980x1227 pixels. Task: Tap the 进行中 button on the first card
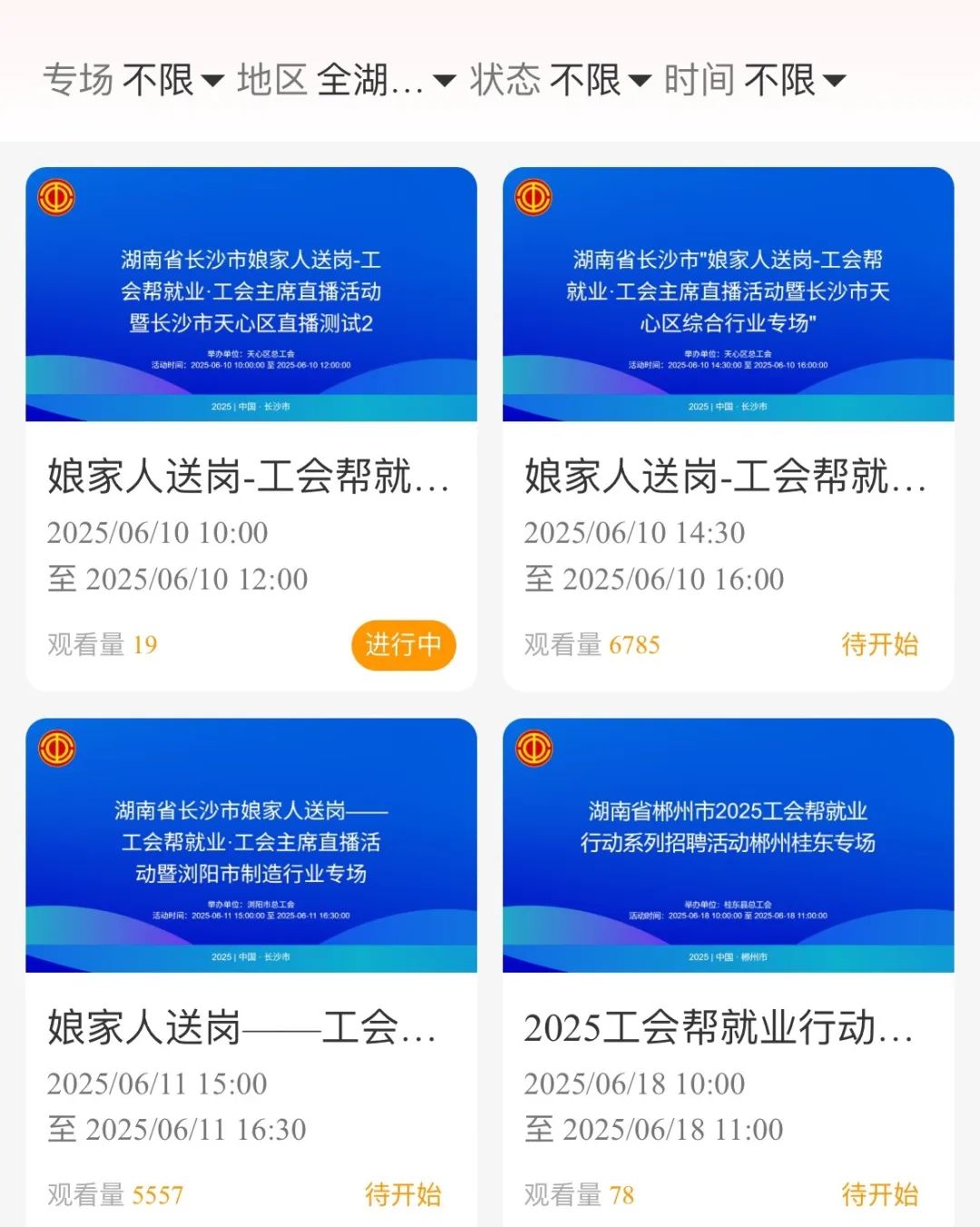pos(403,644)
